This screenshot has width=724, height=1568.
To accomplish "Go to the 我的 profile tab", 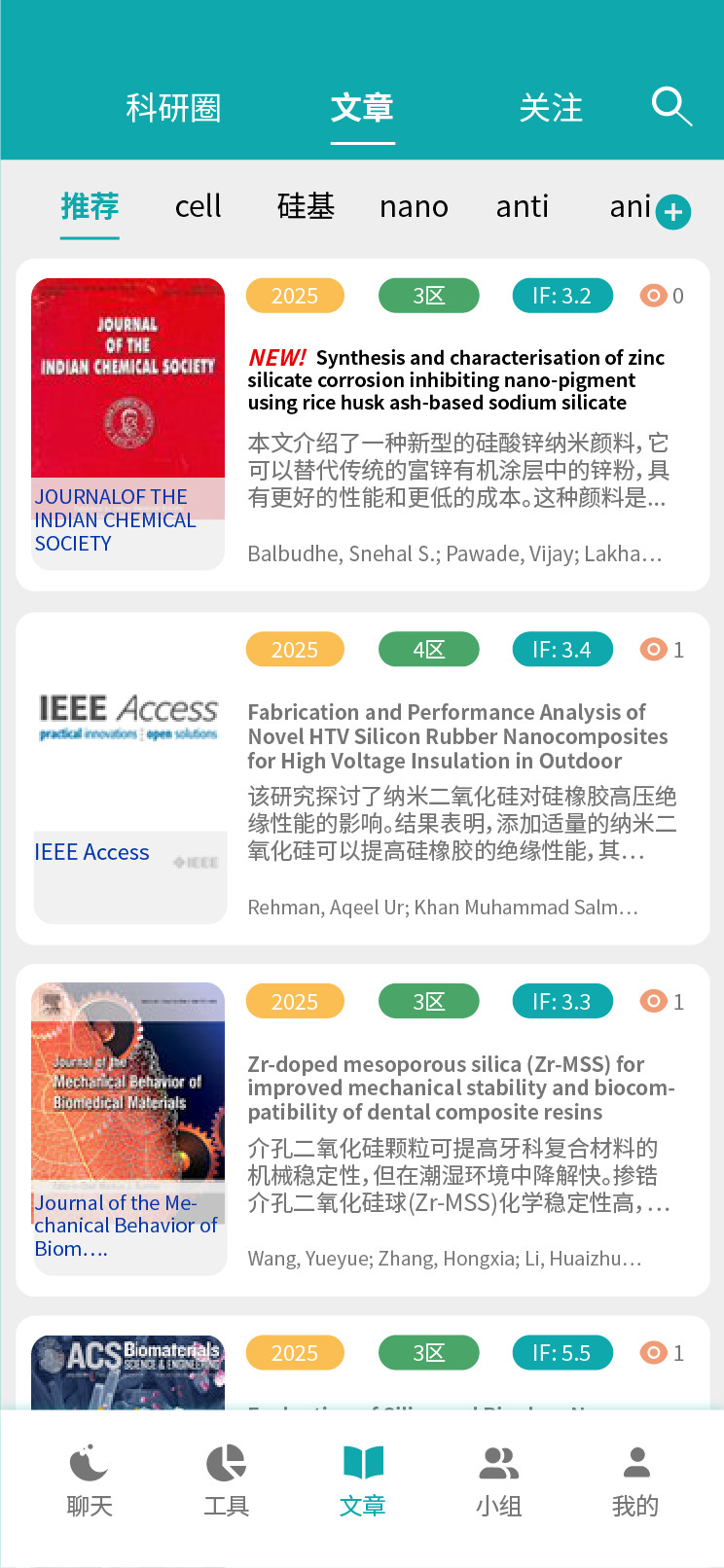I will click(635, 1480).
